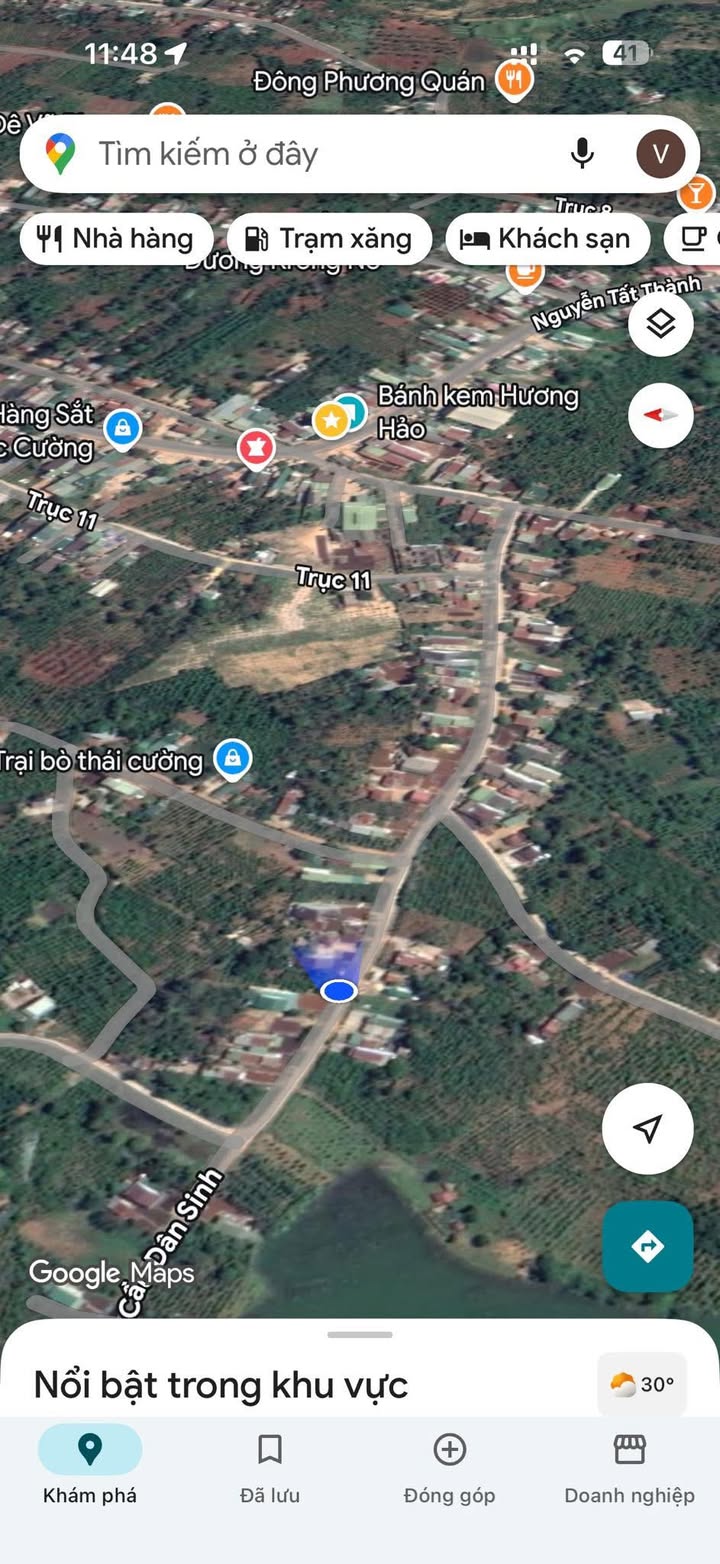Center the map on my location
This screenshot has width=720, height=1564.
pos(647,1129)
